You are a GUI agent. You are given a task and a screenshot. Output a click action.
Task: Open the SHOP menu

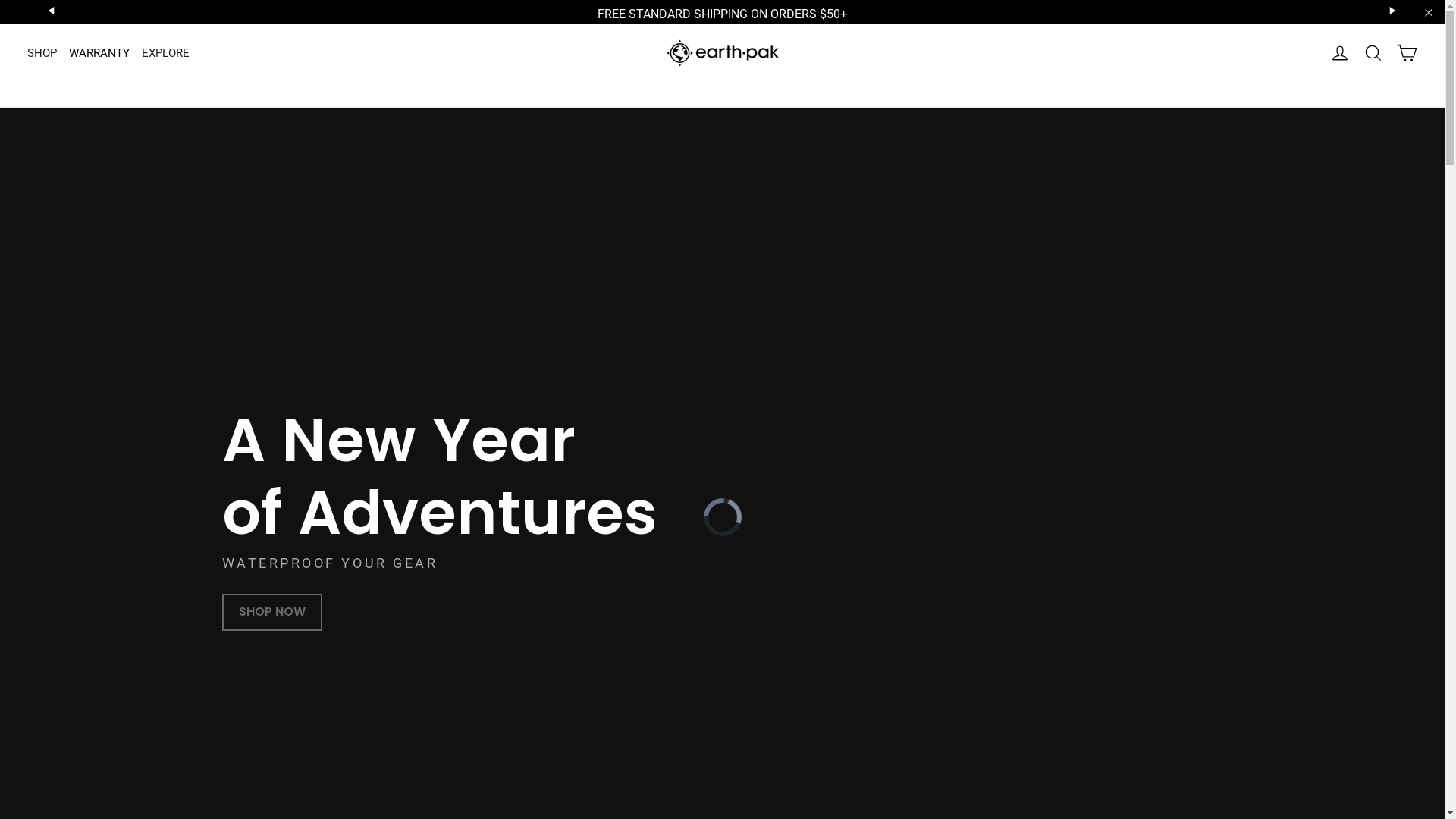pos(42,53)
